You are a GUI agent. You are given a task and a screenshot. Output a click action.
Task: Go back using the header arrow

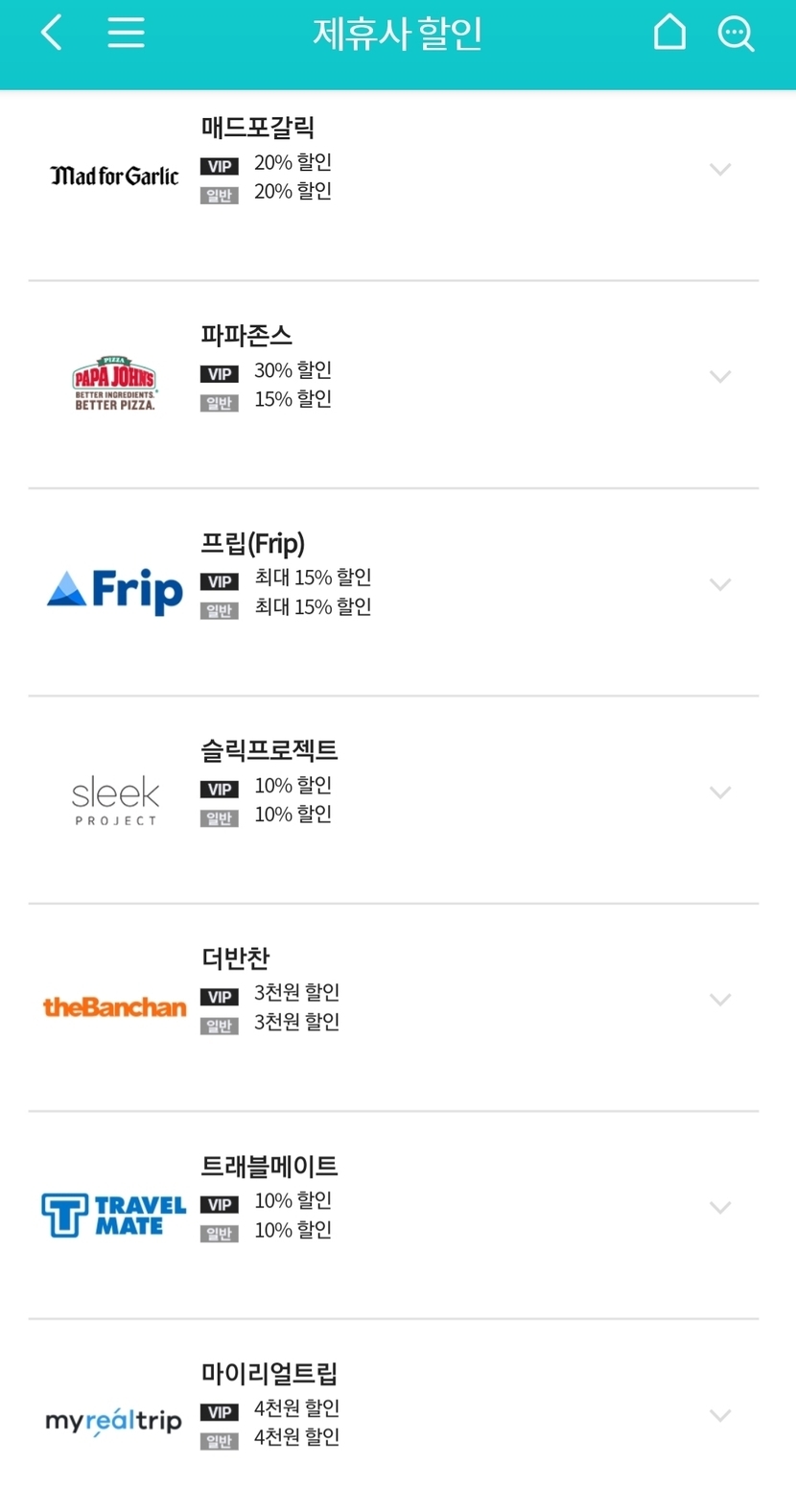click(x=52, y=33)
